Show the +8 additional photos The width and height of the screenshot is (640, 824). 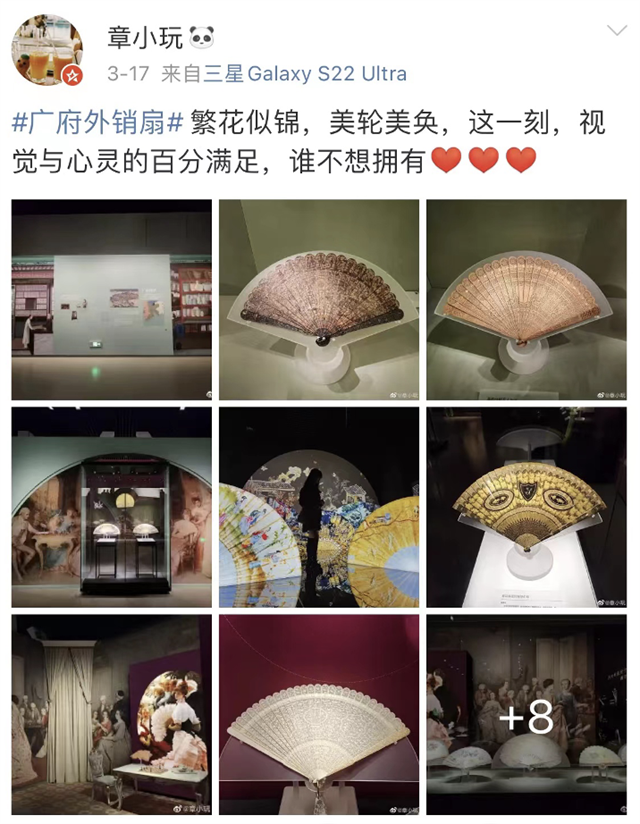[x=526, y=714]
